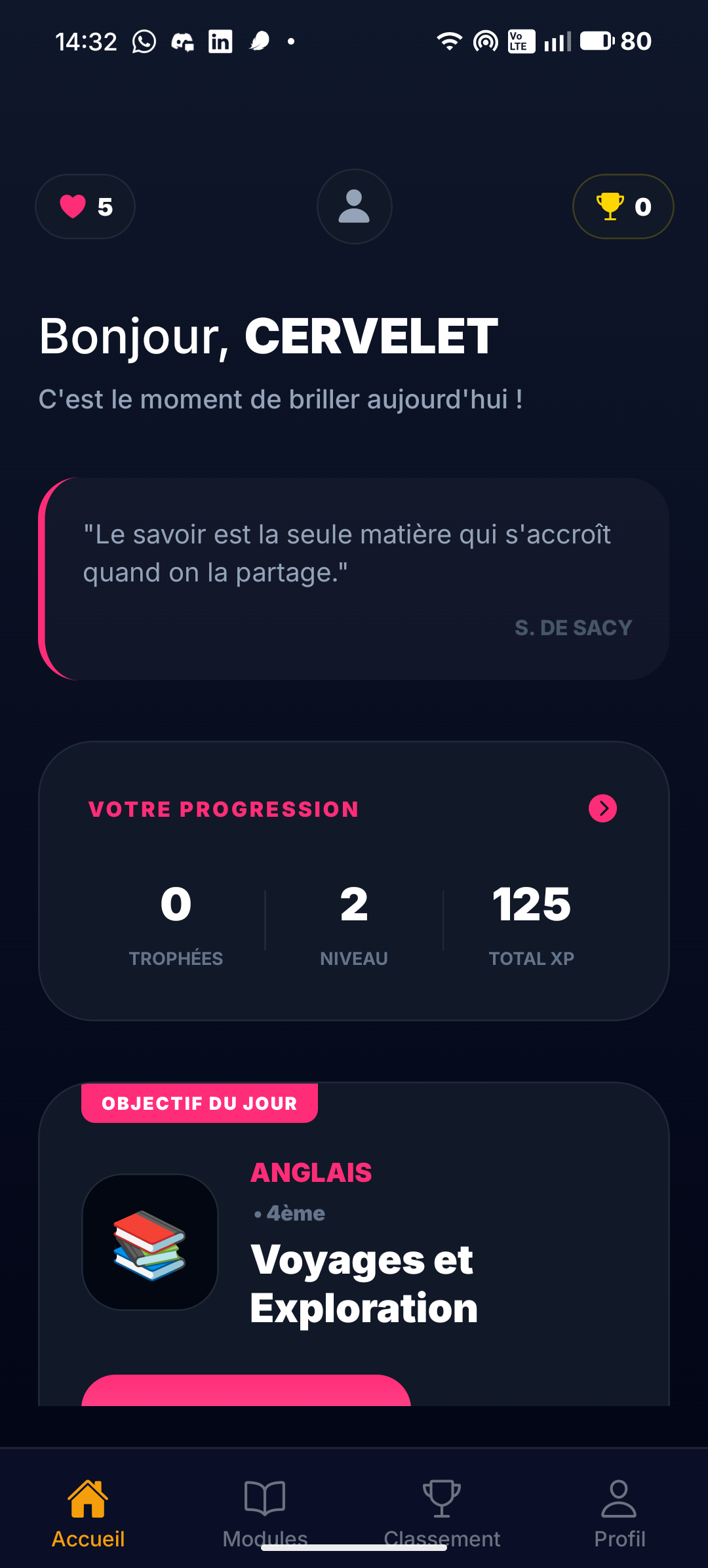
Task: Tap the S. DE SACY quote card
Action: click(x=354, y=577)
